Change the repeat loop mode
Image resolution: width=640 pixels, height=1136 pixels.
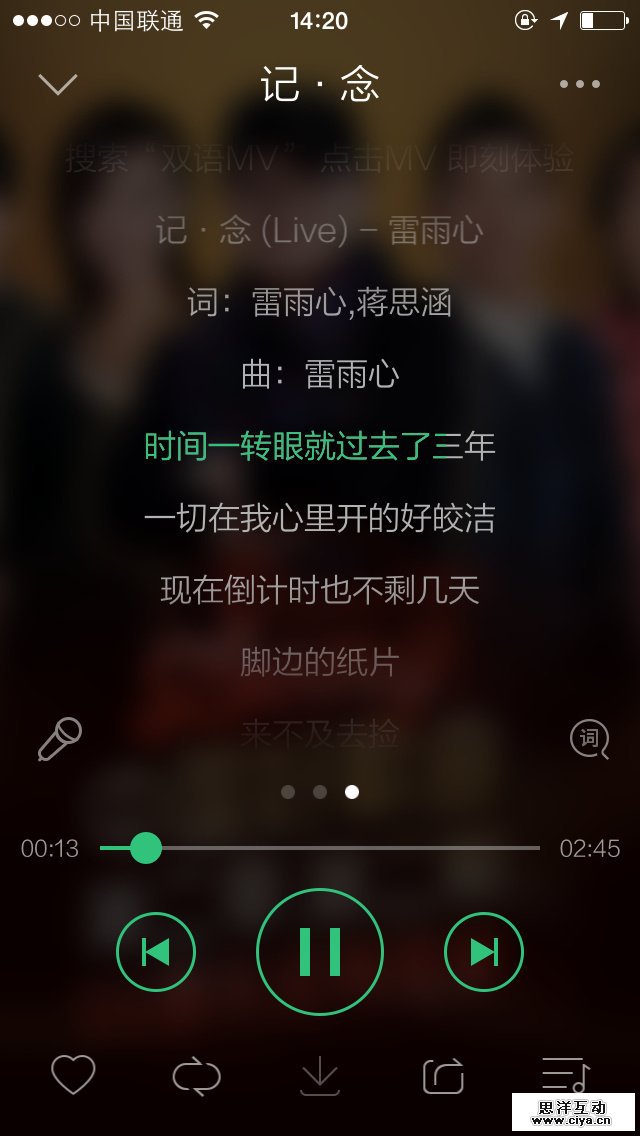coord(197,1076)
